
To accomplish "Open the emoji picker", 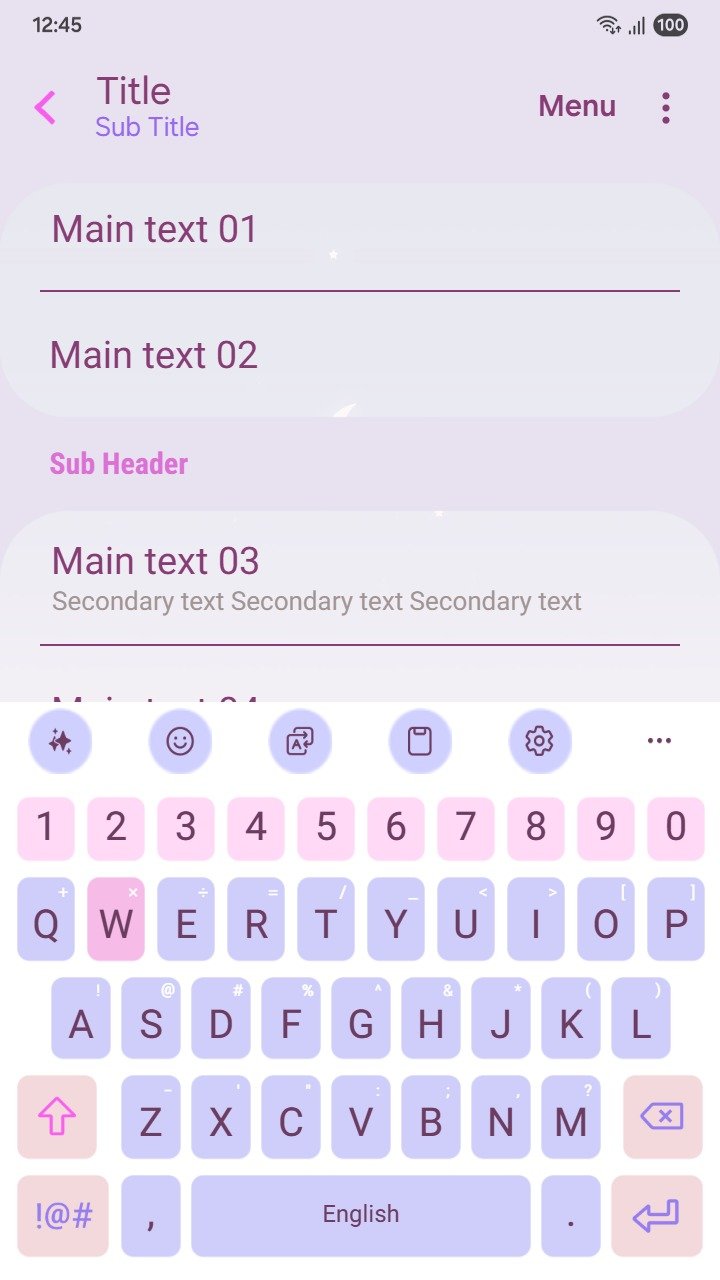I will pos(180,741).
